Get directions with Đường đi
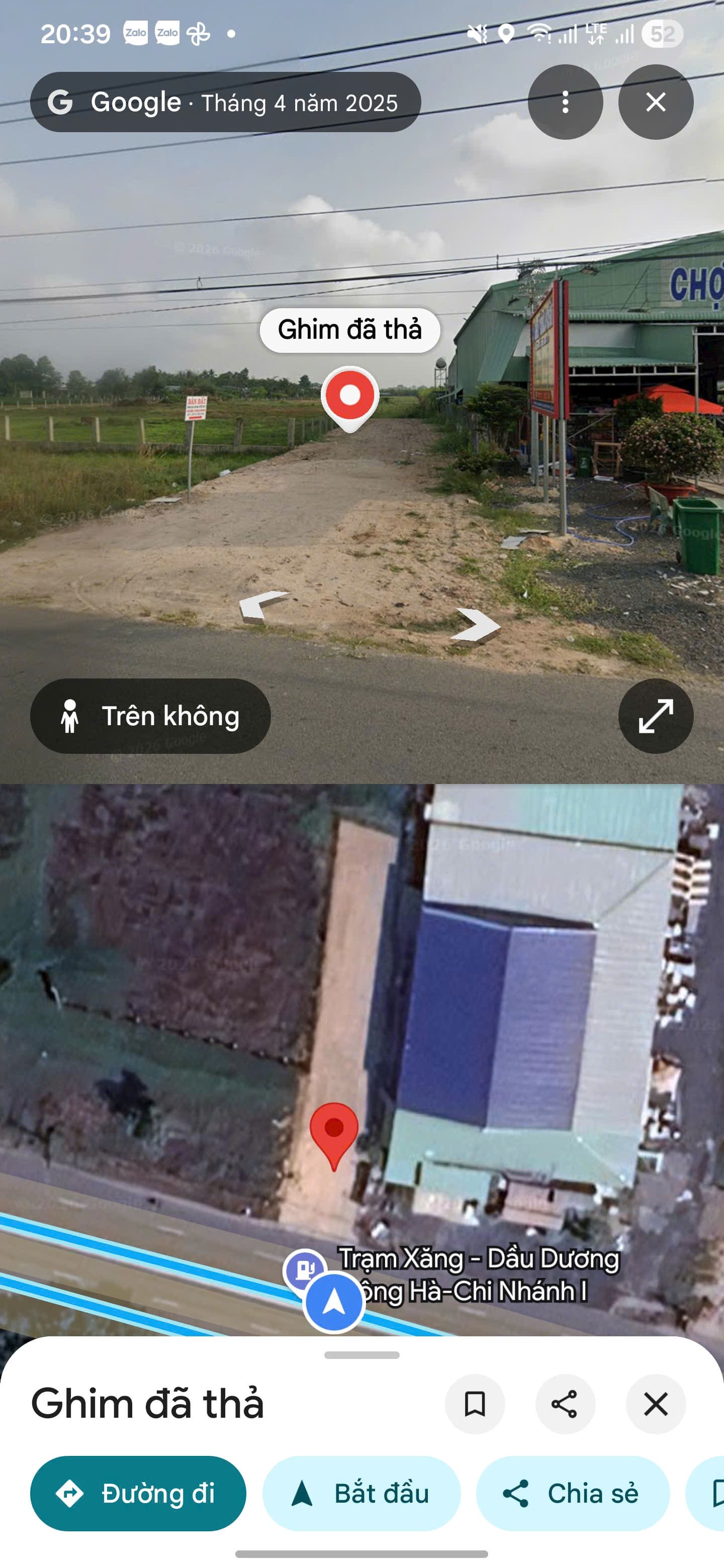724x1568 pixels. [138, 1493]
